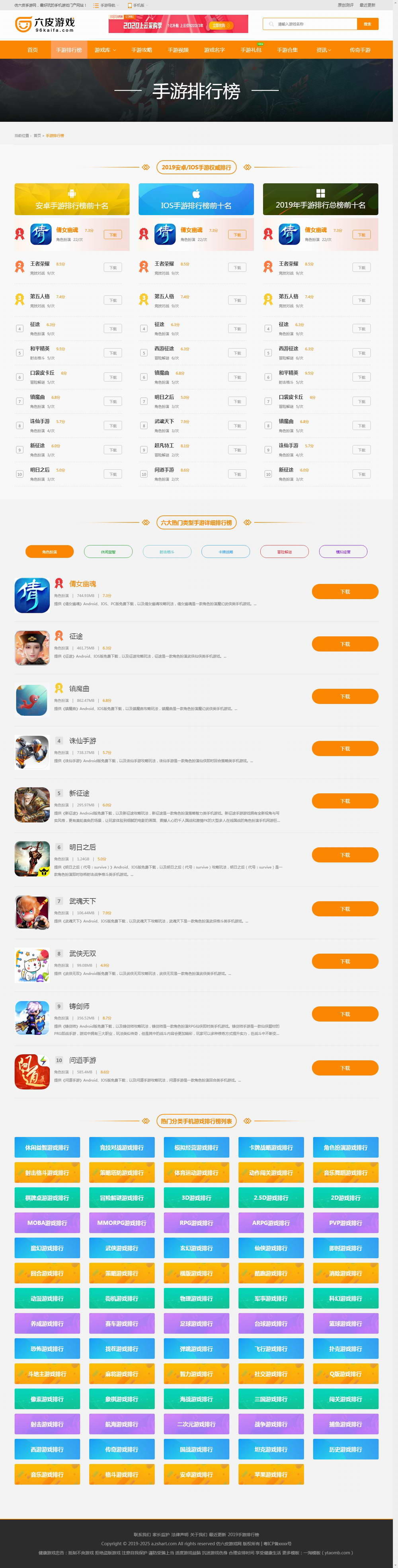The height and width of the screenshot is (1568, 398).
Task: Open the MOBA游戏排行 category tile
Action: coord(47,1223)
